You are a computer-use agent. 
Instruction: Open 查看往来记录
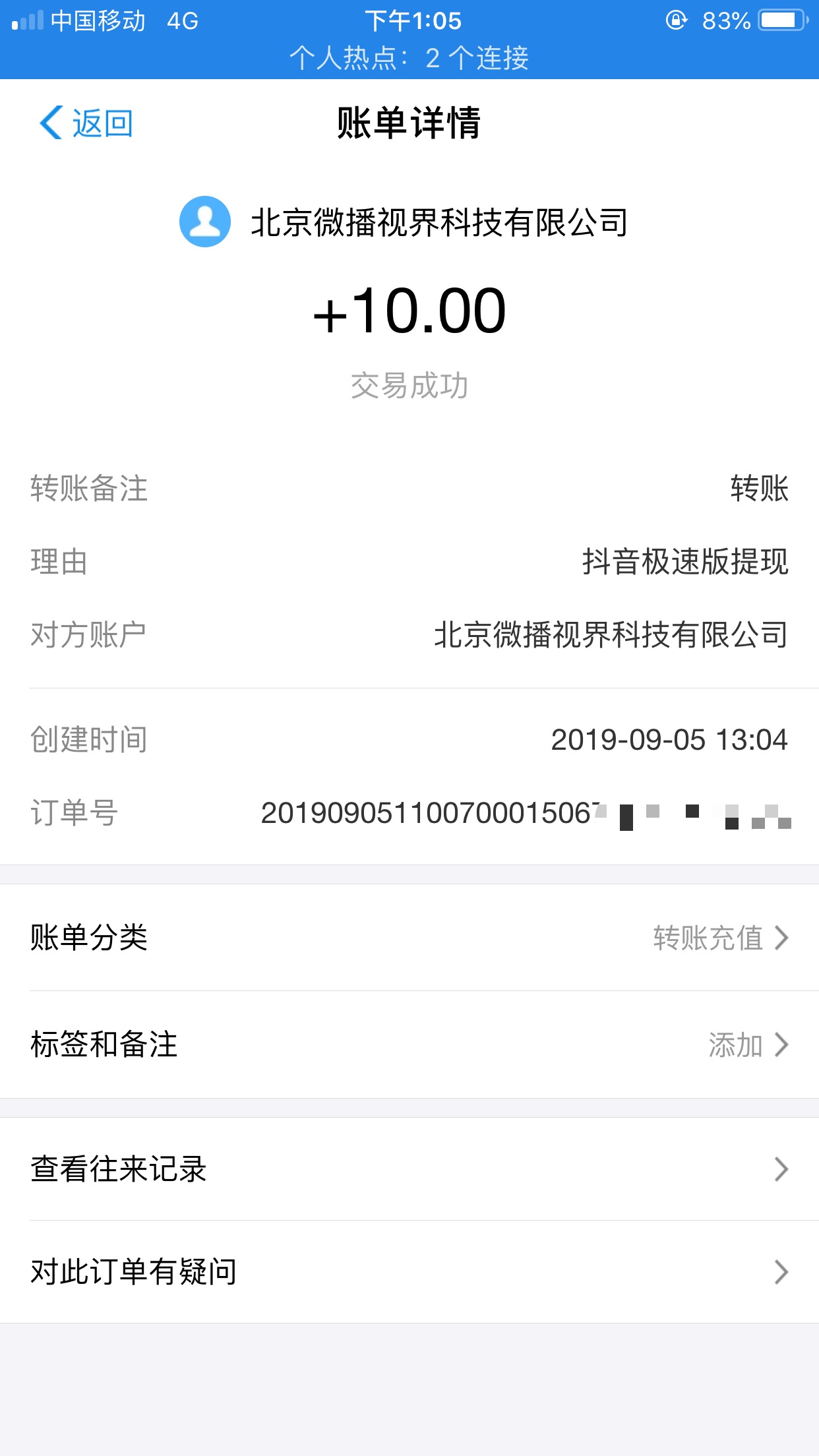409,1168
